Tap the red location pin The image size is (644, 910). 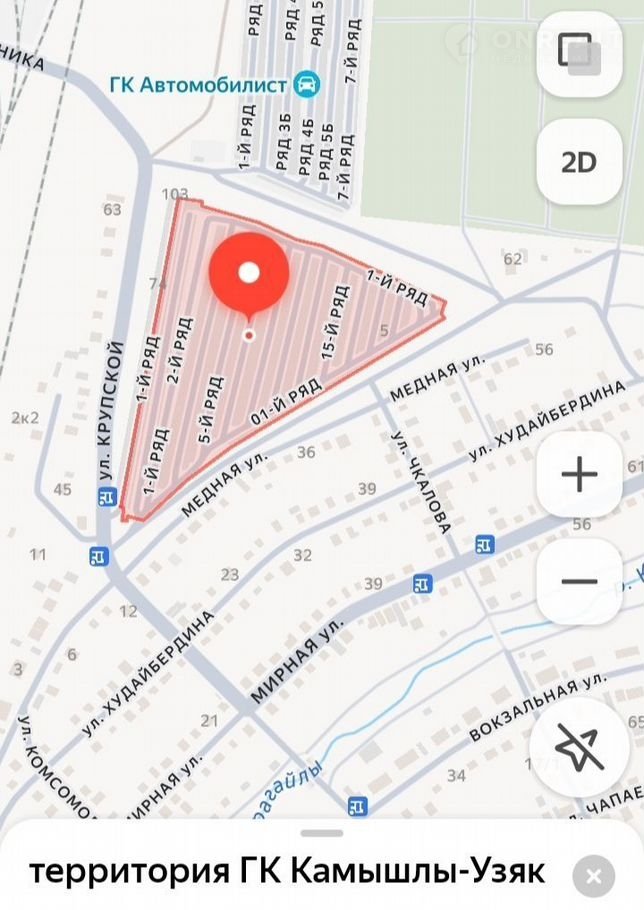tap(249, 273)
